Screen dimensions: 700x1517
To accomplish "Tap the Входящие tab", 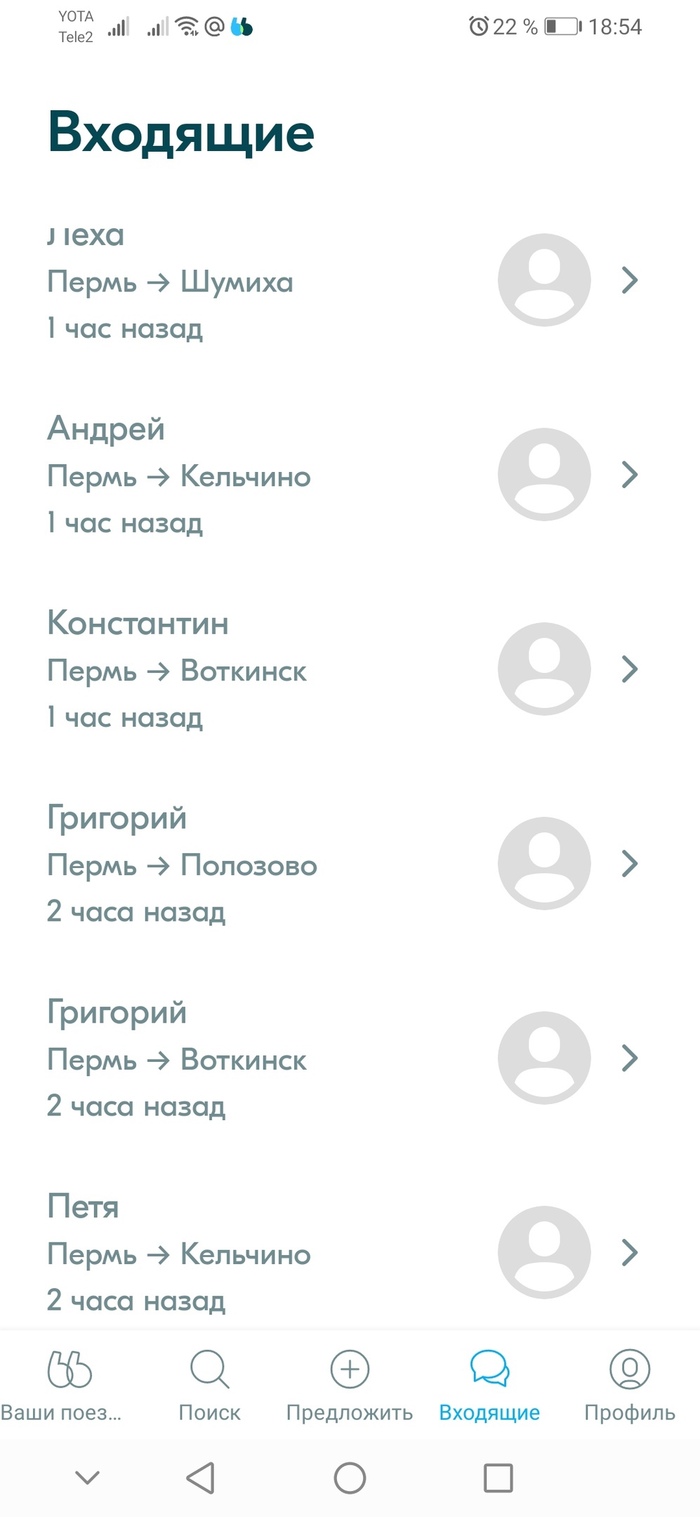I will pos(489,1385).
